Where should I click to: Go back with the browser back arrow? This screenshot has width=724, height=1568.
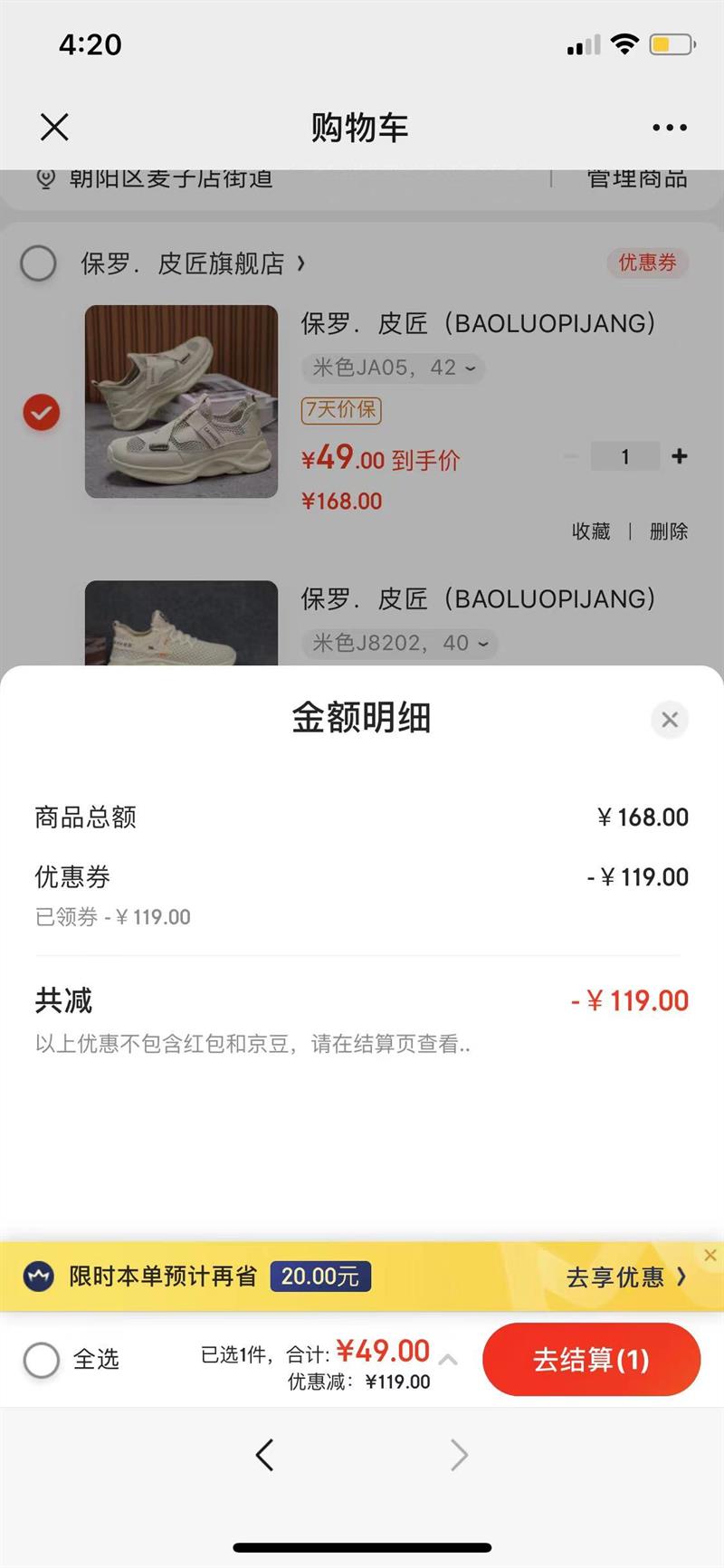point(264,1455)
